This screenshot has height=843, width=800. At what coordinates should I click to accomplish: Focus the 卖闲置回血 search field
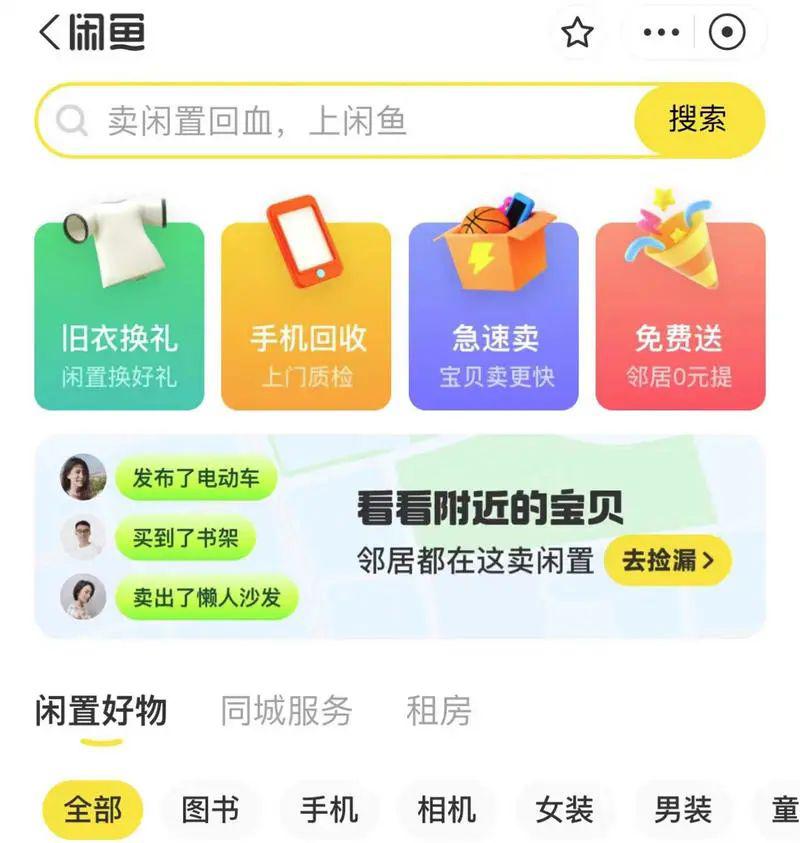pyautogui.click(x=340, y=121)
